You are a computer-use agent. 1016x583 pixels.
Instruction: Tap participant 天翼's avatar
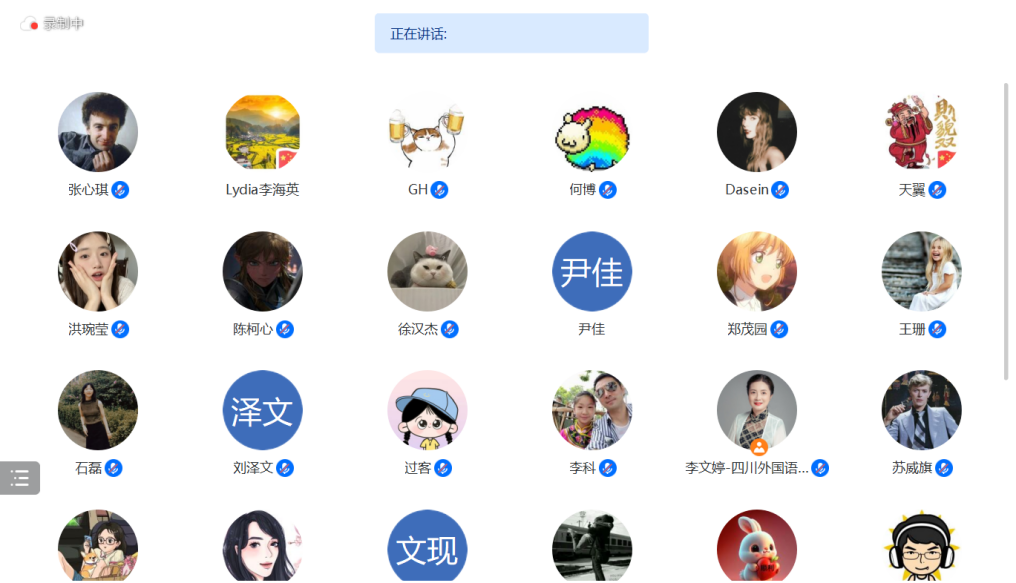tap(921, 132)
